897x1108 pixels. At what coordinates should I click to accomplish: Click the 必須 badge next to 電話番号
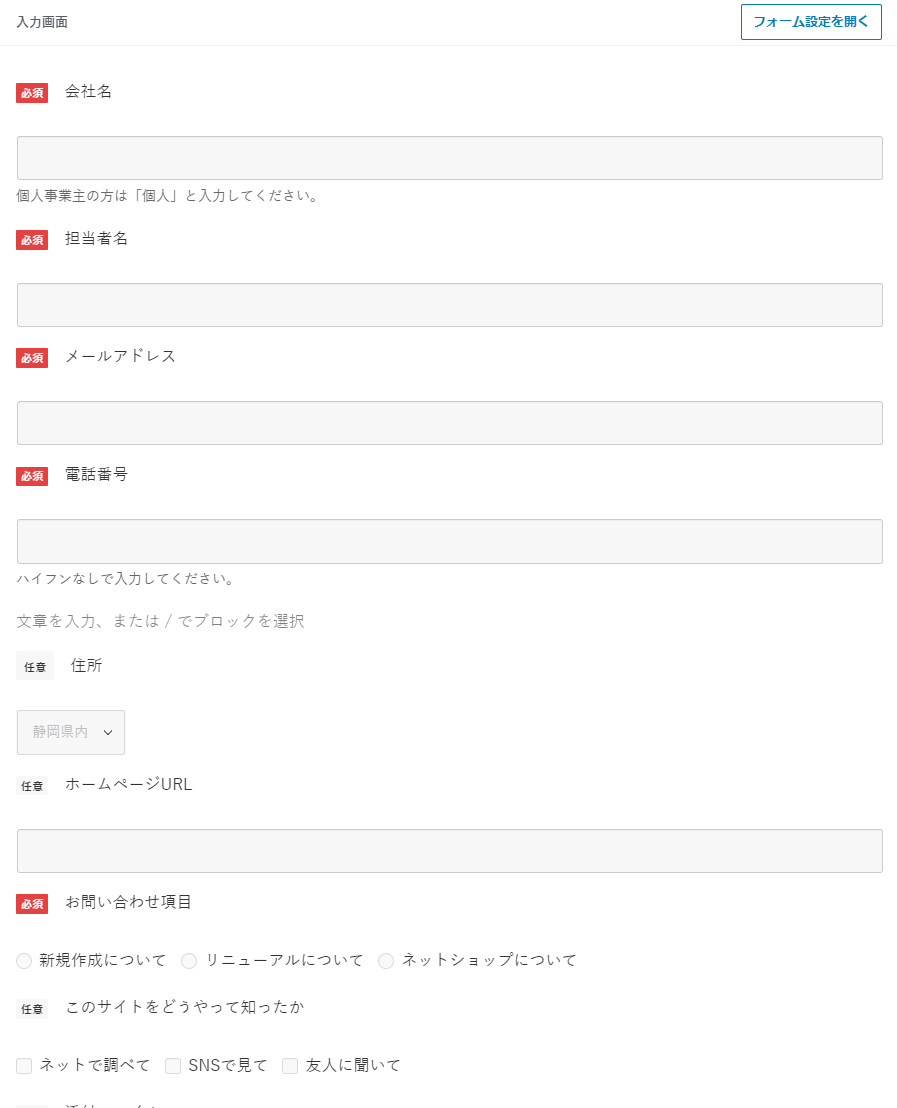click(31, 476)
